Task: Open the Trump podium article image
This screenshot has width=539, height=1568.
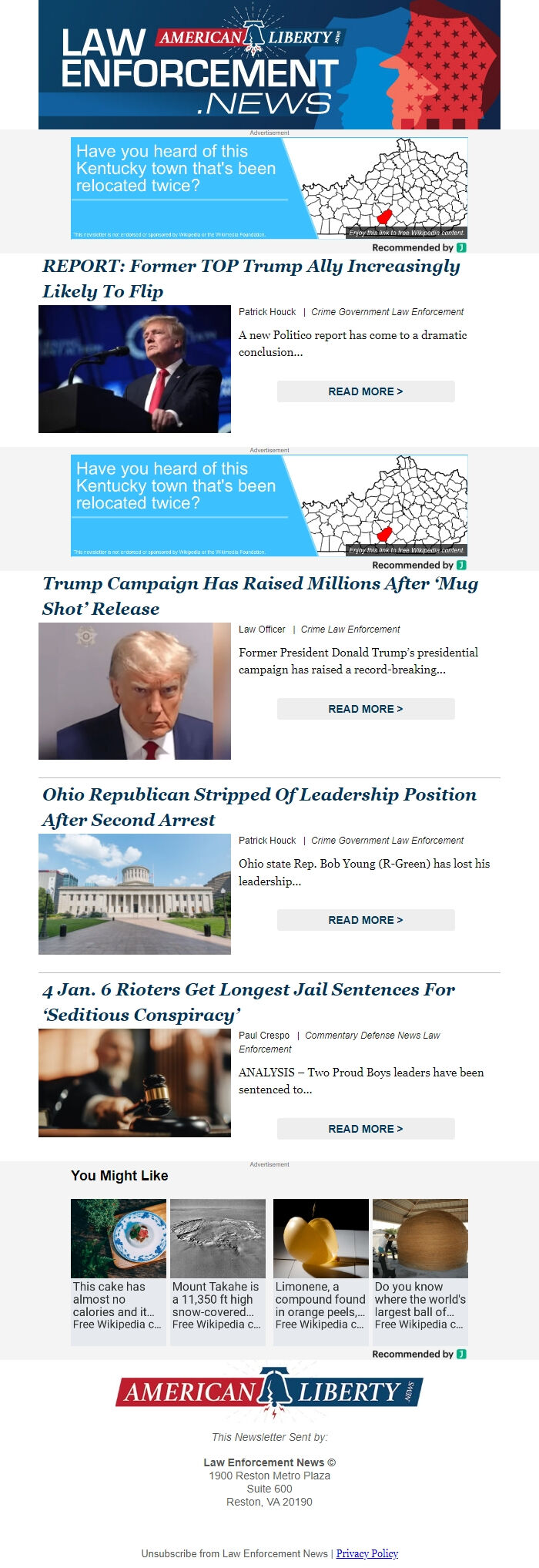Action: coord(135,368)
